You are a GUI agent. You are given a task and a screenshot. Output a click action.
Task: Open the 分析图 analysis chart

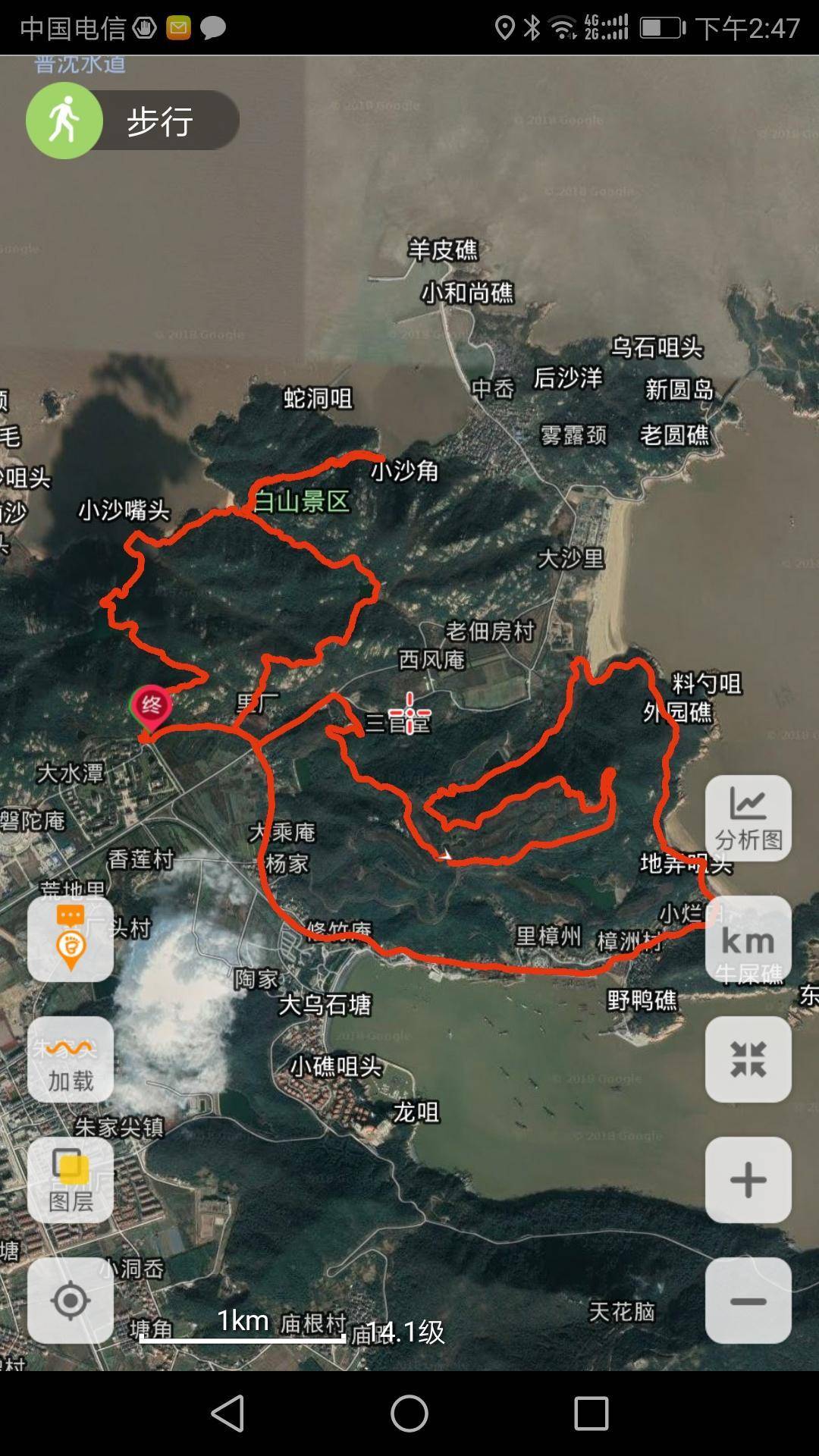[x=748, y=818]
